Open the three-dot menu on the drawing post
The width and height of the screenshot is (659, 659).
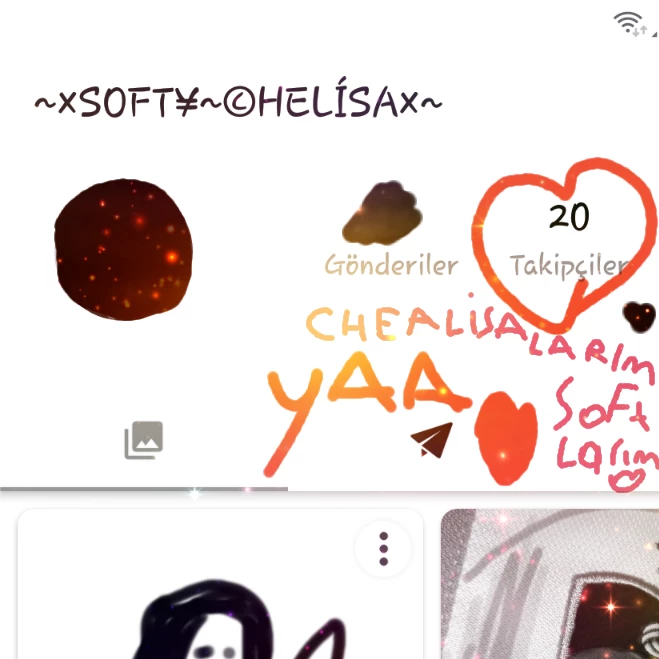click(383, 548)
